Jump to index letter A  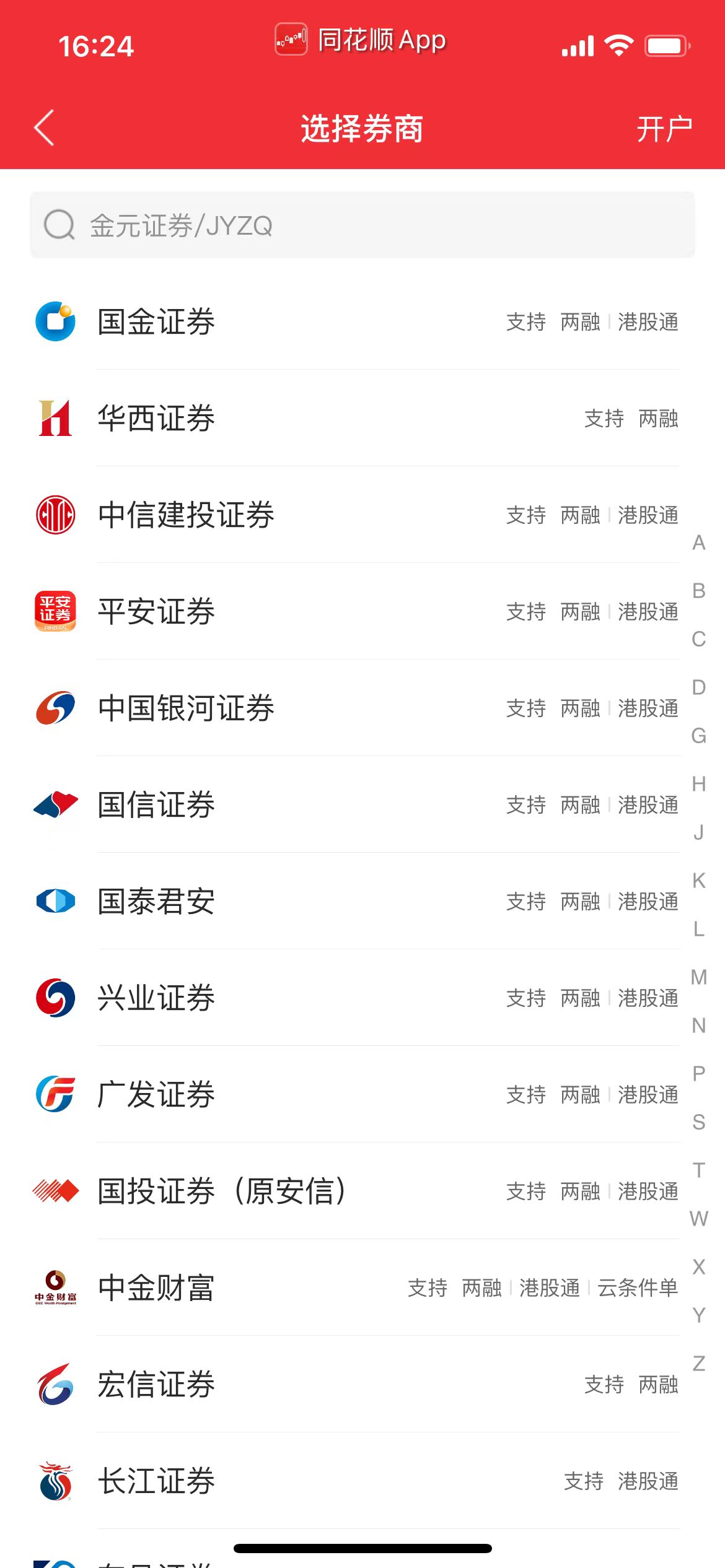[x=699, y=542]
